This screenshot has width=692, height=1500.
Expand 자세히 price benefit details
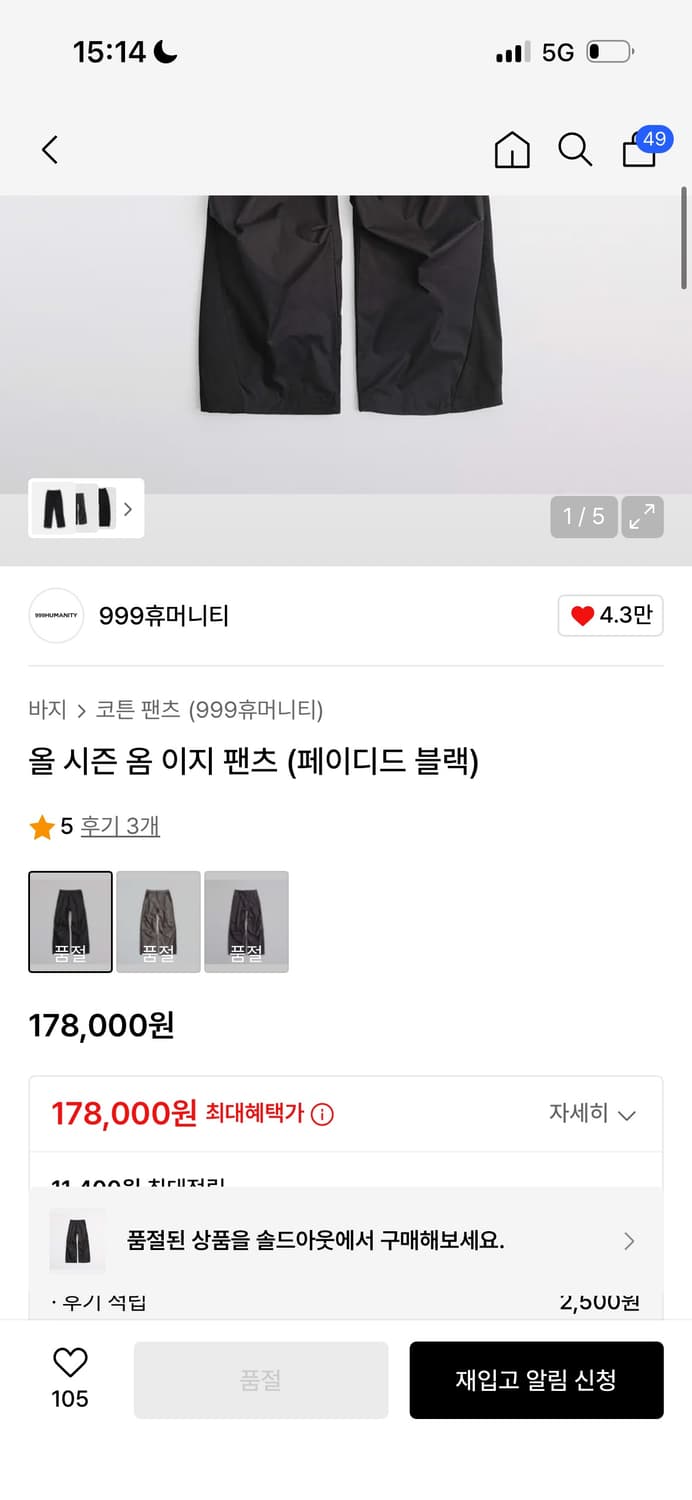(592, 1114)
